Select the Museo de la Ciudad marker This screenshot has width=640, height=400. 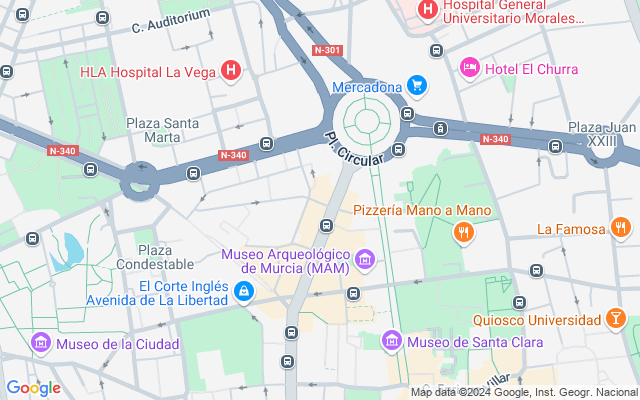[x=42, y=344]
